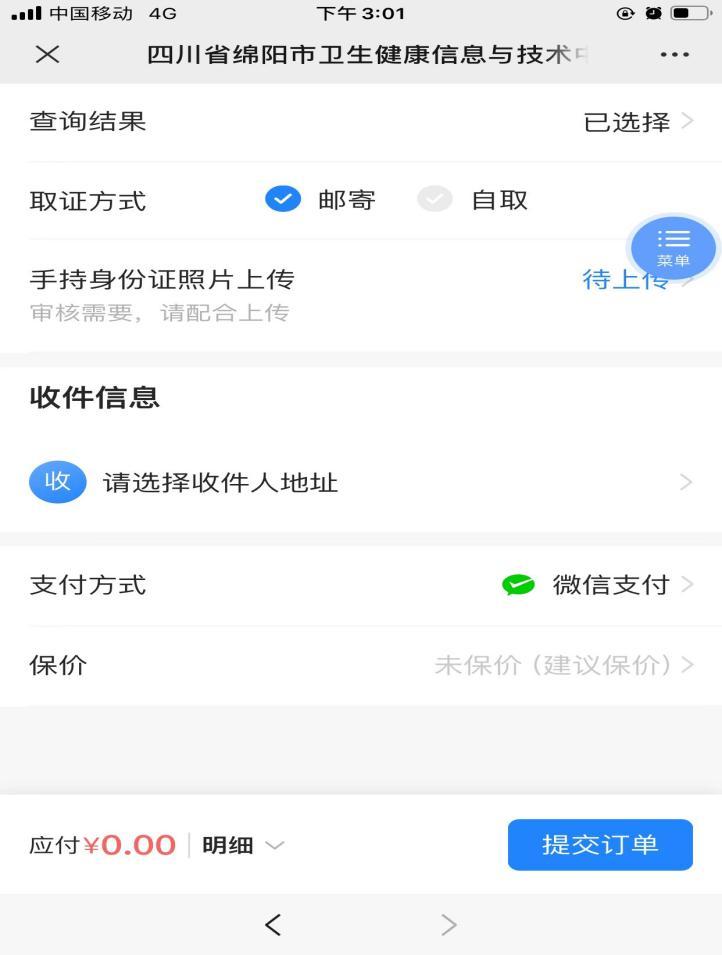Open the 保价 insurance option

(360, 665)
